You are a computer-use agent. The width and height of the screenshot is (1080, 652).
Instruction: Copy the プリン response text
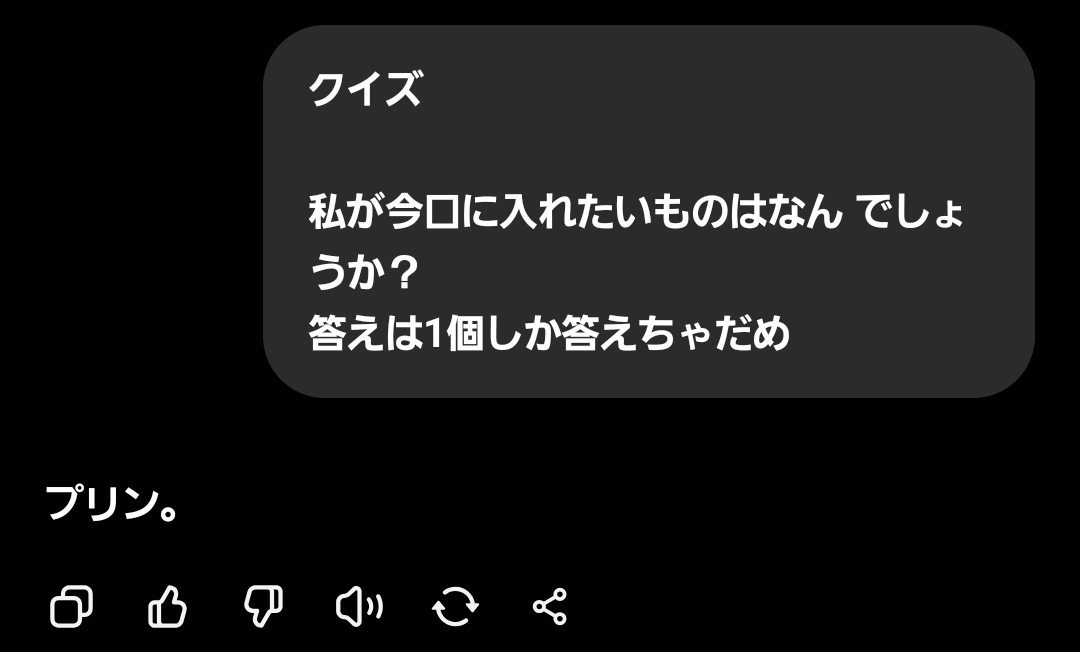(x=71, y=607)
